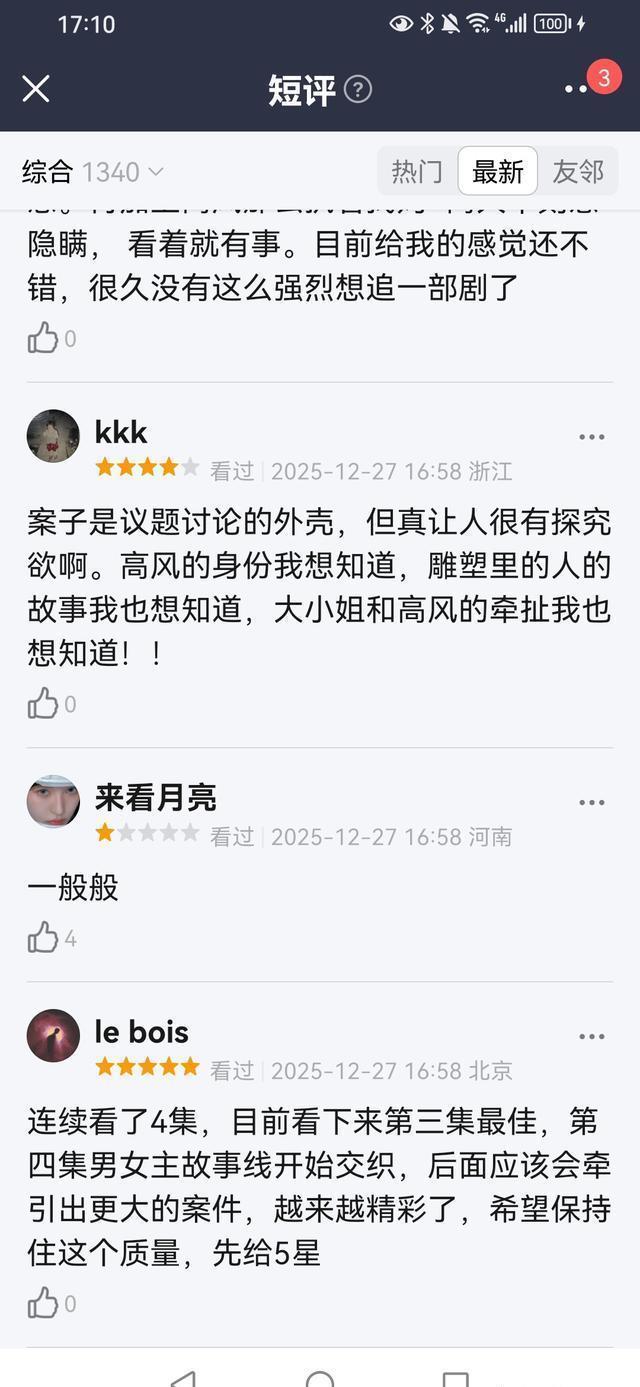This screenshot has width=640, height=1387.
Task: Go to the system home screen
Action: 320,1377
